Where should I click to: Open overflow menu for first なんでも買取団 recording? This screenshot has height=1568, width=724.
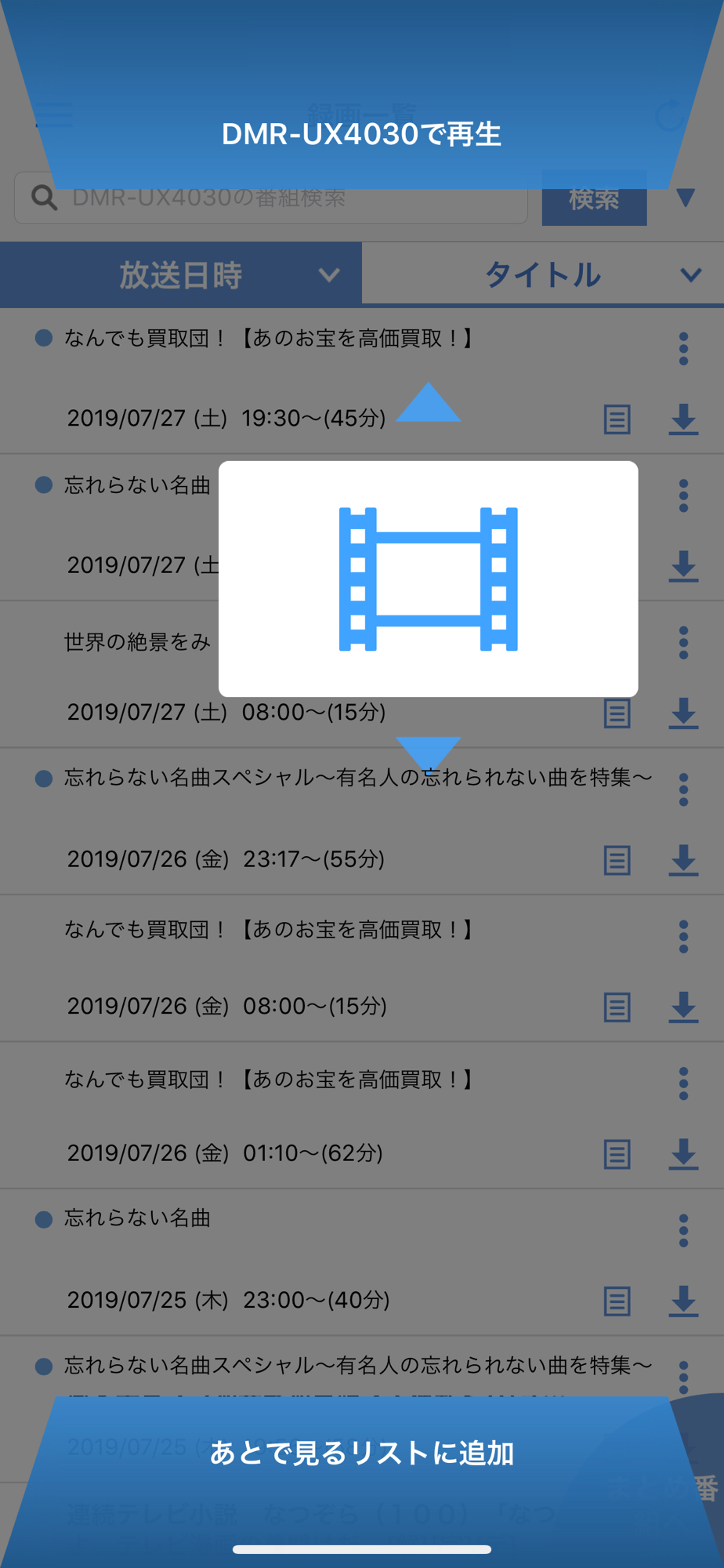pos(683,348)
